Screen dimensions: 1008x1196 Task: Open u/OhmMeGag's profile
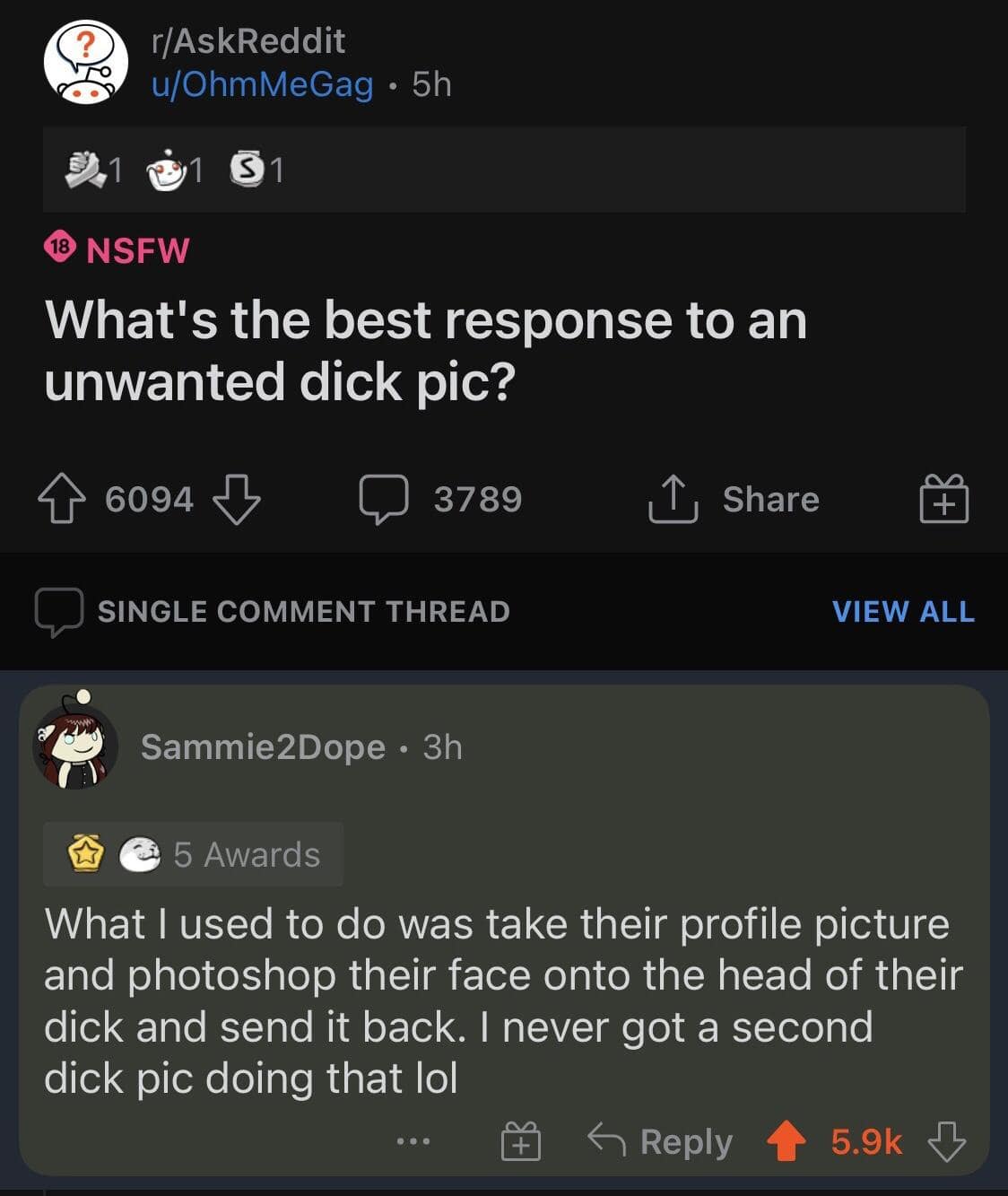(262, 84)
